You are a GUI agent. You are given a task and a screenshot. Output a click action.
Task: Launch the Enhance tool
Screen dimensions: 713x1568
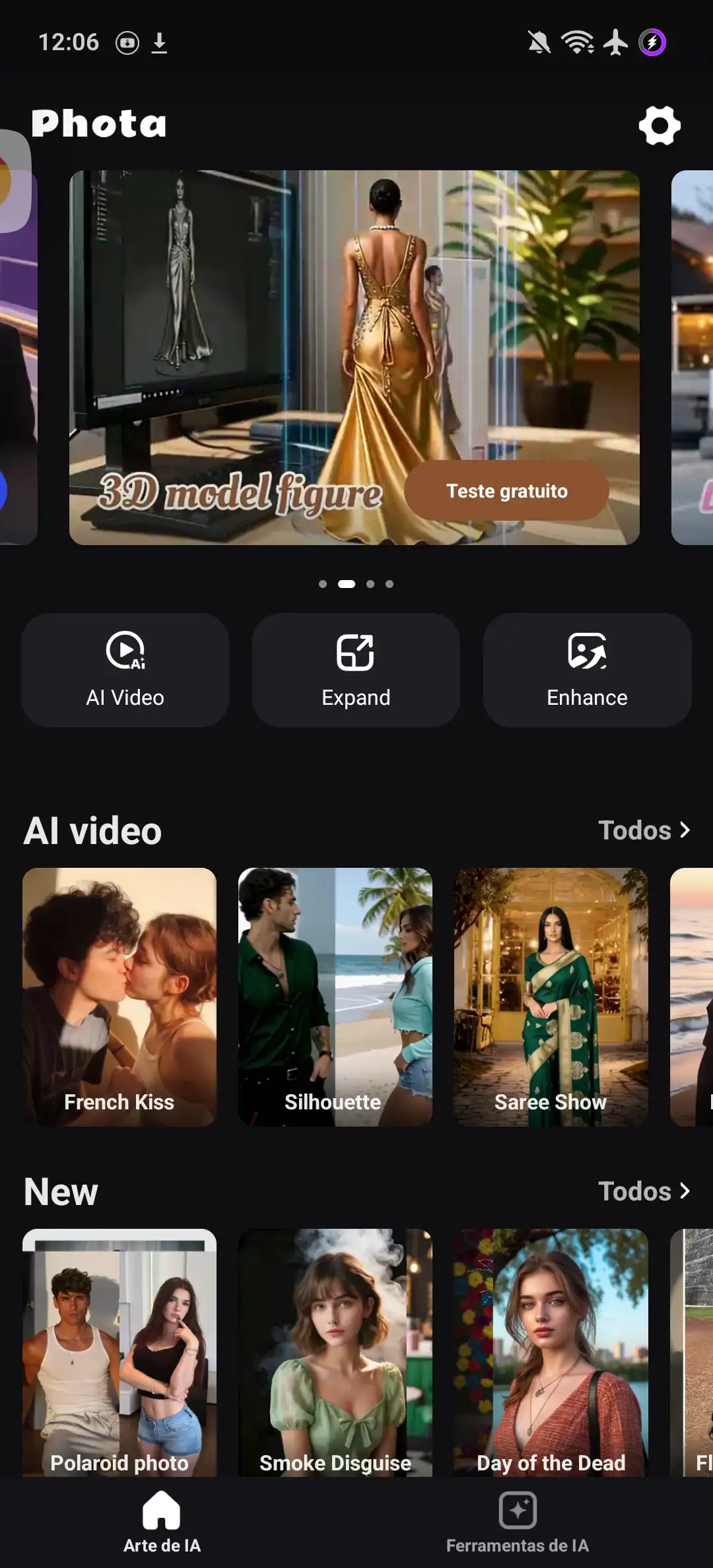click(587, 670)
